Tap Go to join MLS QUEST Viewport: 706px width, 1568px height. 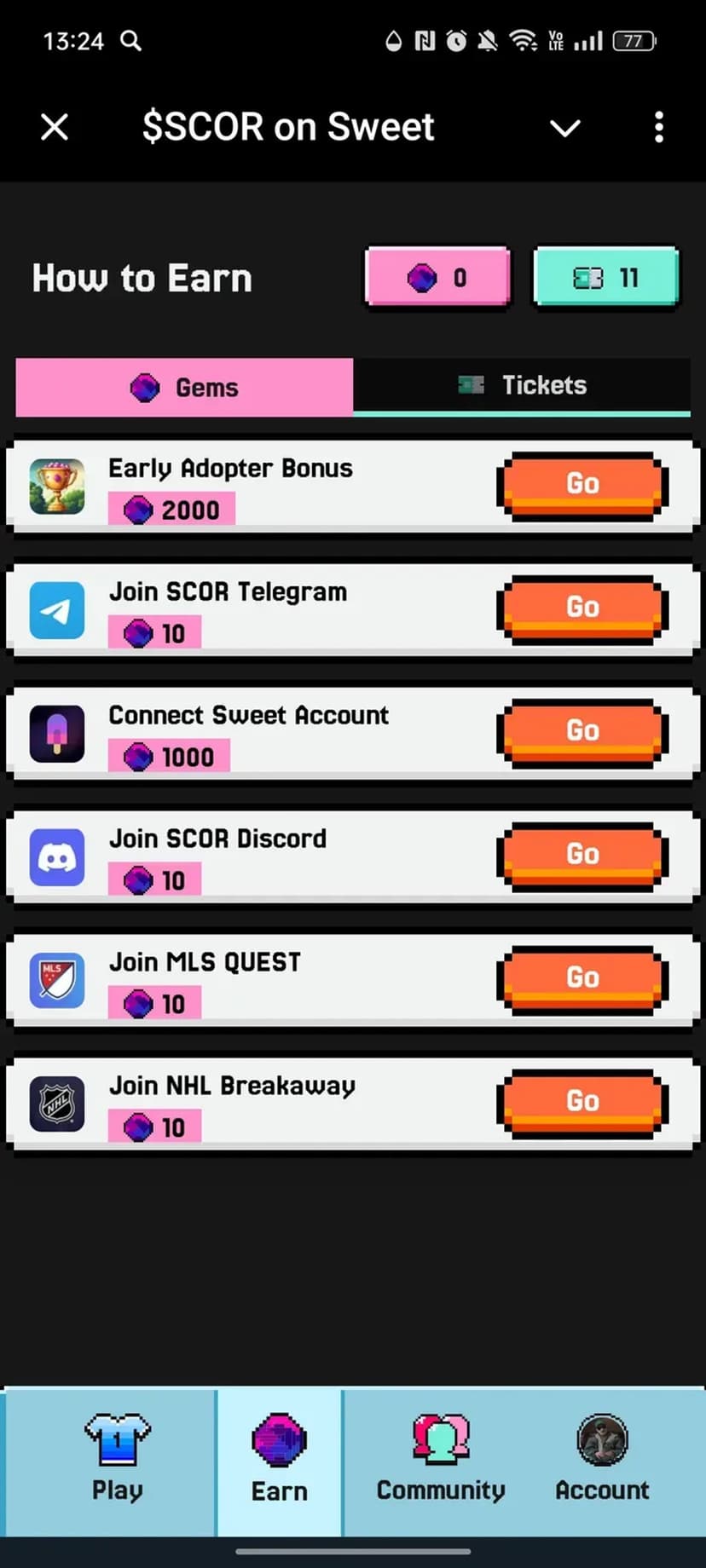[x=582, y=978]
